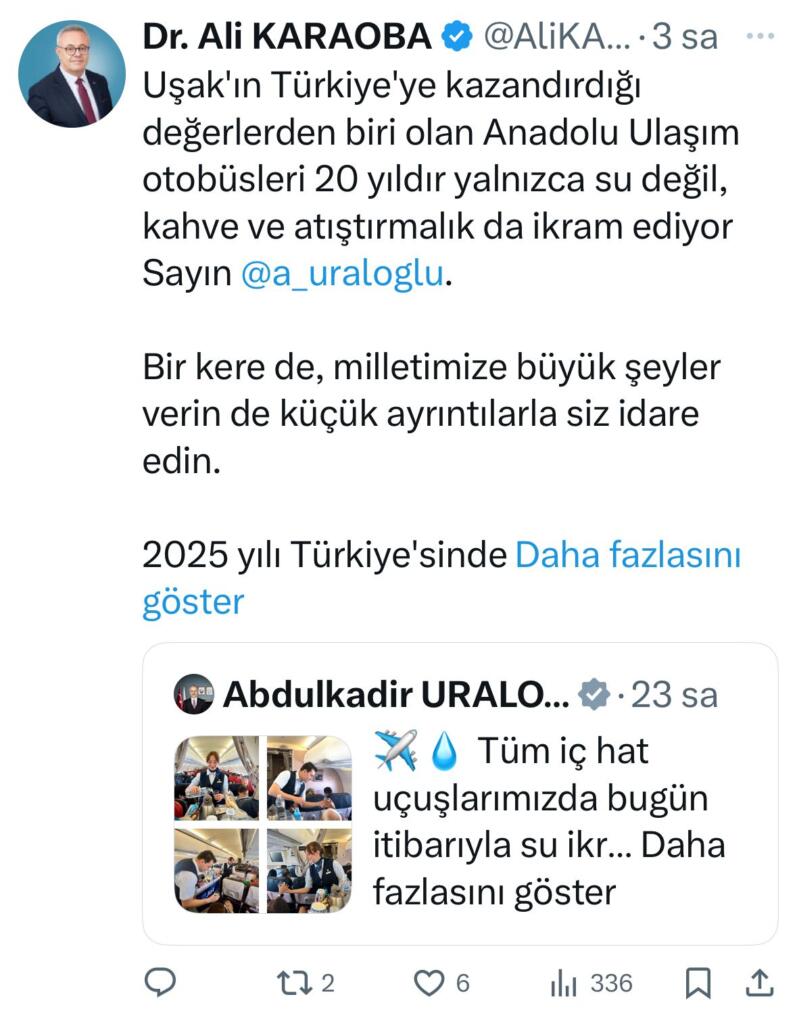The image size is (797, 1024).
Task: Open the @a_uraloglu mention link
Action: [x=342, y=273]
